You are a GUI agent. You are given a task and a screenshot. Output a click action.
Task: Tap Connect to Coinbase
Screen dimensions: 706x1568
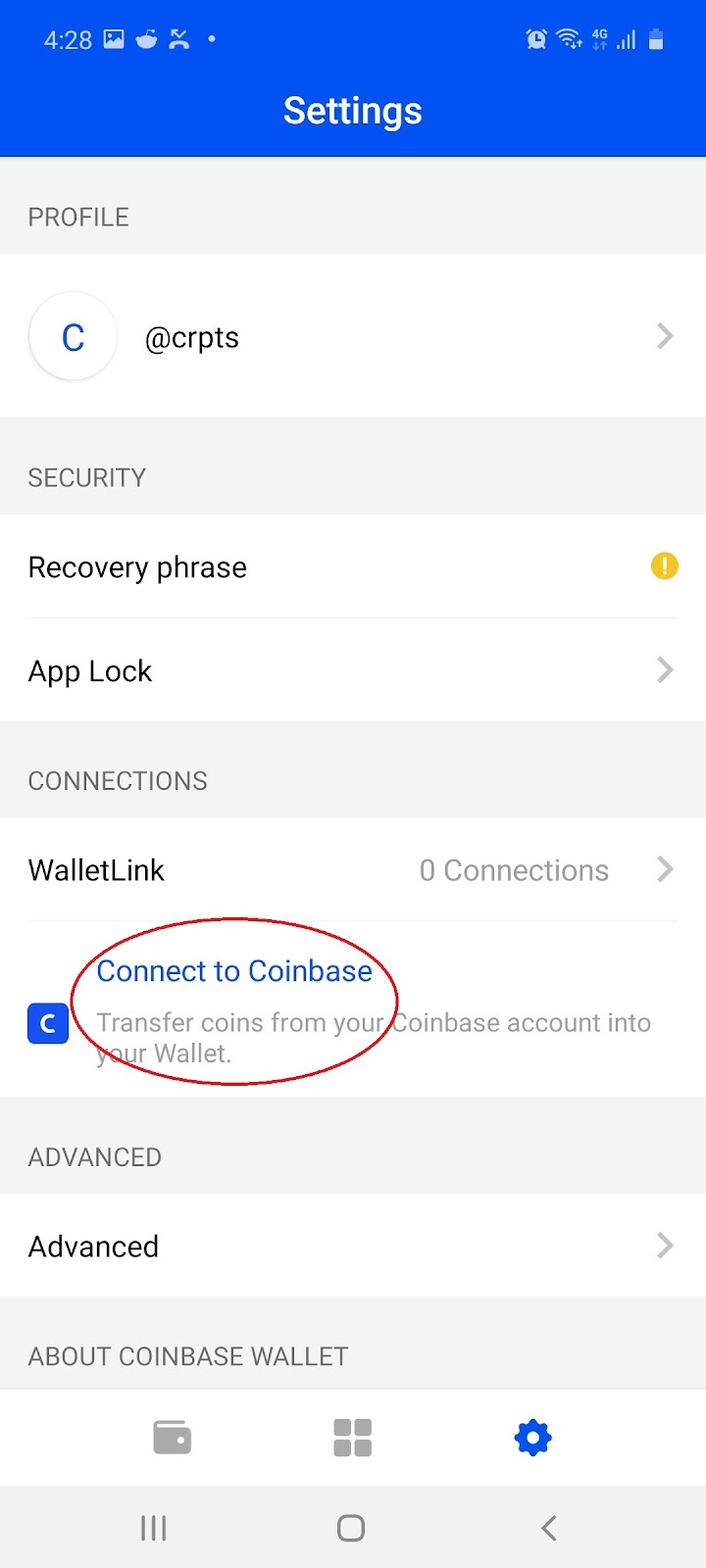tap(235, 971)
